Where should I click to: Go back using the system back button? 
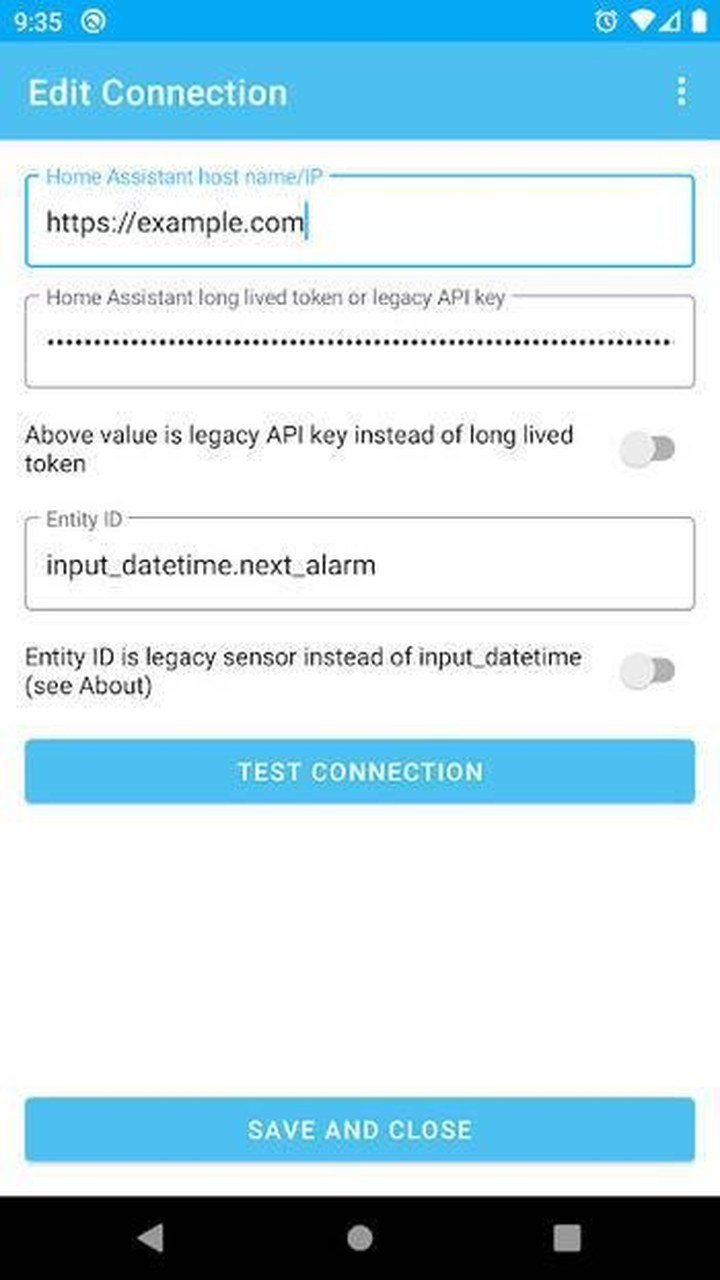click(x=151, y=1238)
